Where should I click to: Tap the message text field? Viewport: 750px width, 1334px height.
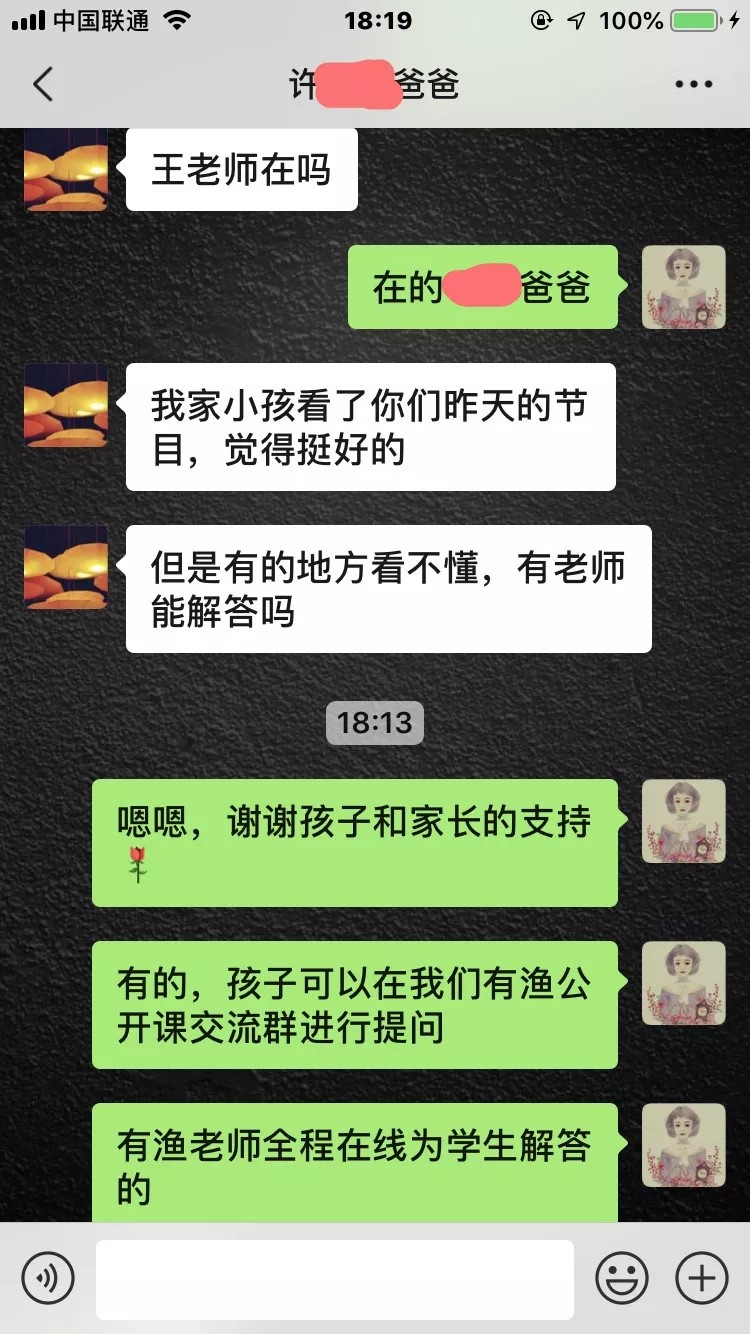[x=334, y=1278]
